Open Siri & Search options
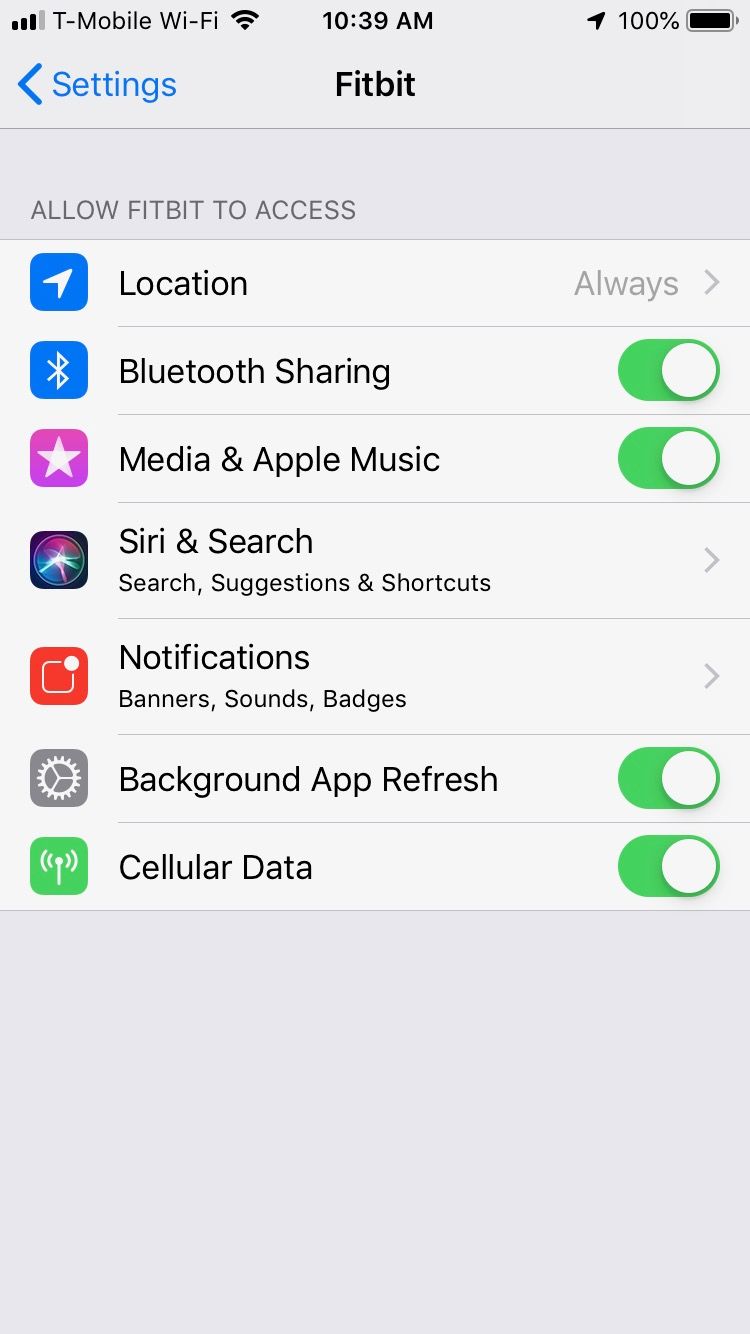 375,560
